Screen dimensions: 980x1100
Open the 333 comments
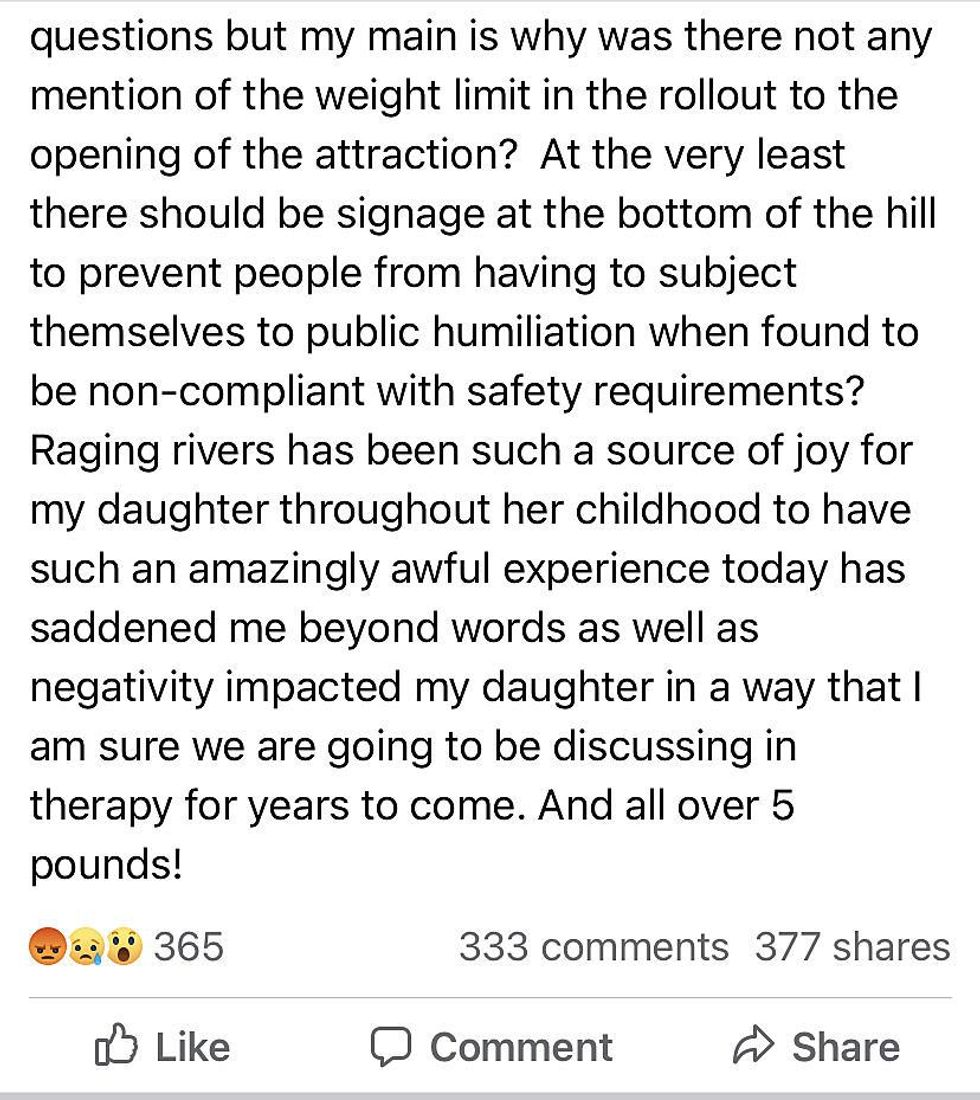pyautogui.click(x=593, y=946)
